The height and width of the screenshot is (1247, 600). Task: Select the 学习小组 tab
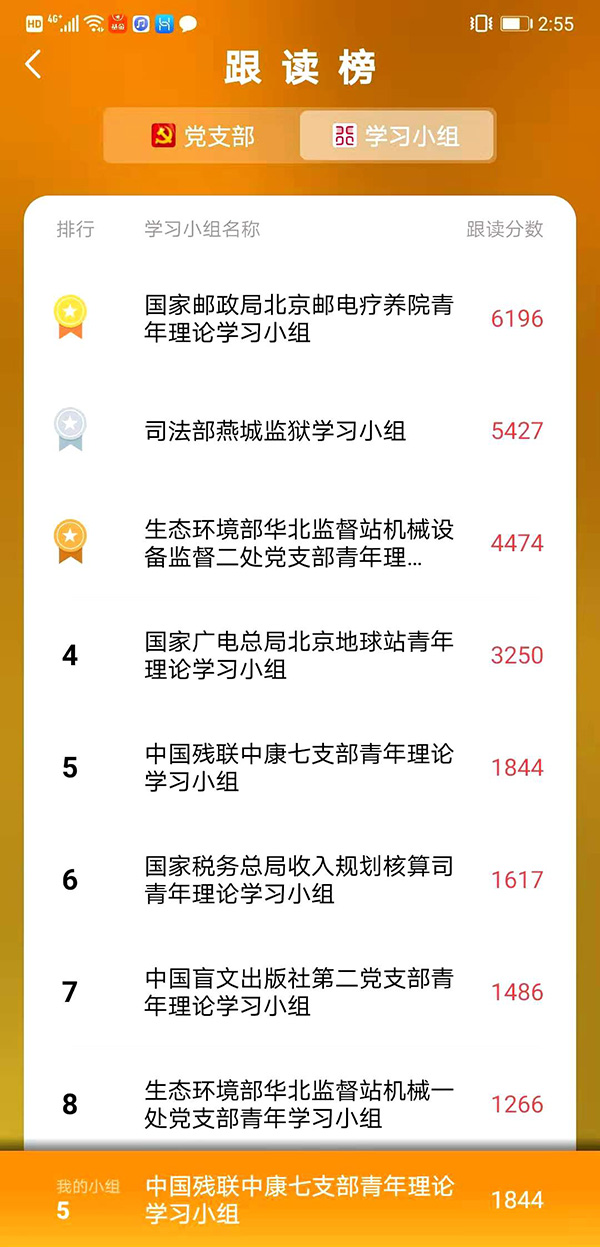click(396, 136)
